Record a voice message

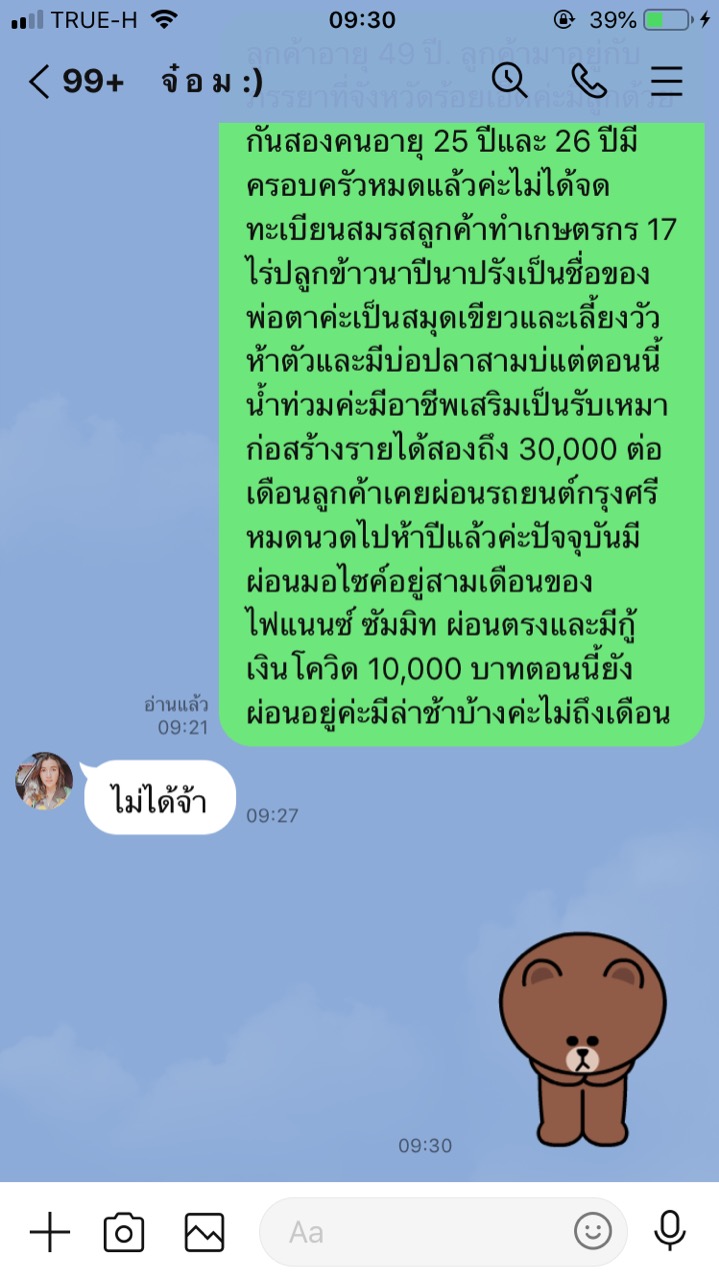[x=669, y=1232]
